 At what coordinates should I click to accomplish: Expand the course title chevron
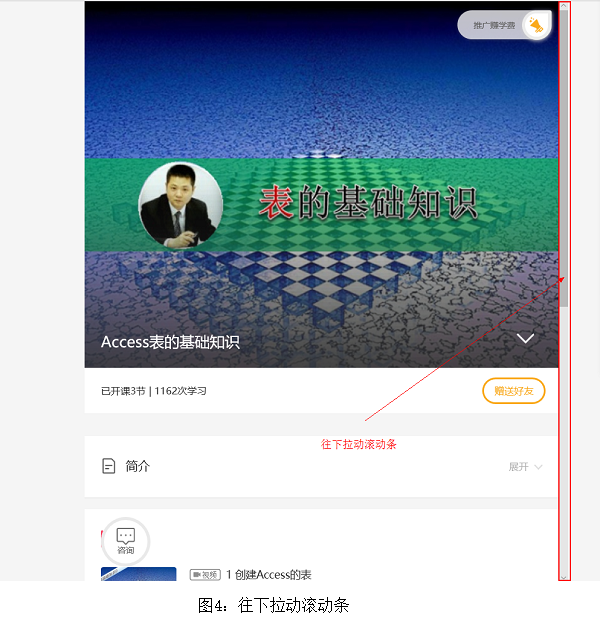(525, 339)
